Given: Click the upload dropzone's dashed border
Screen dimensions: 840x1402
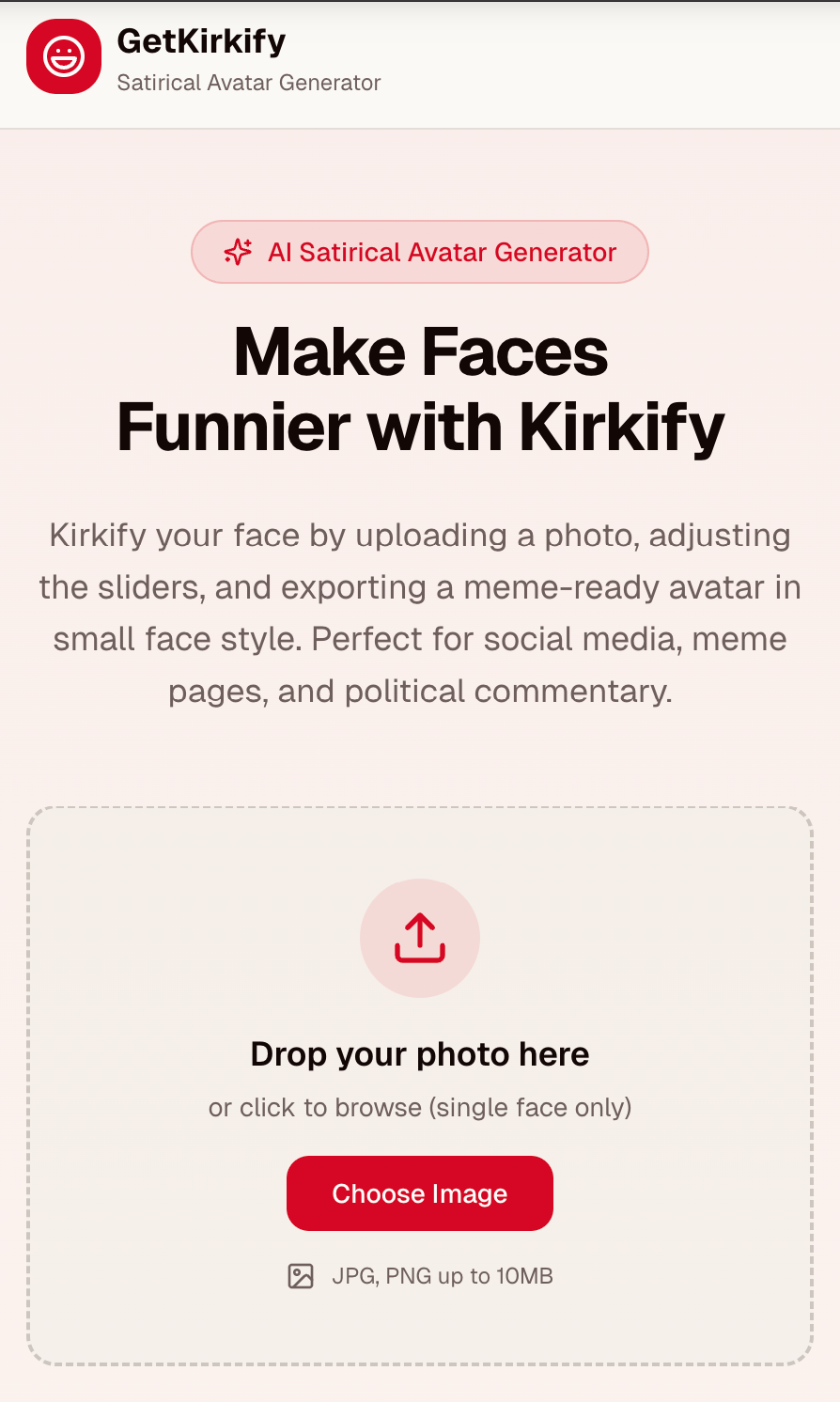Looking at the screenshot, I should tap(420, 808).
